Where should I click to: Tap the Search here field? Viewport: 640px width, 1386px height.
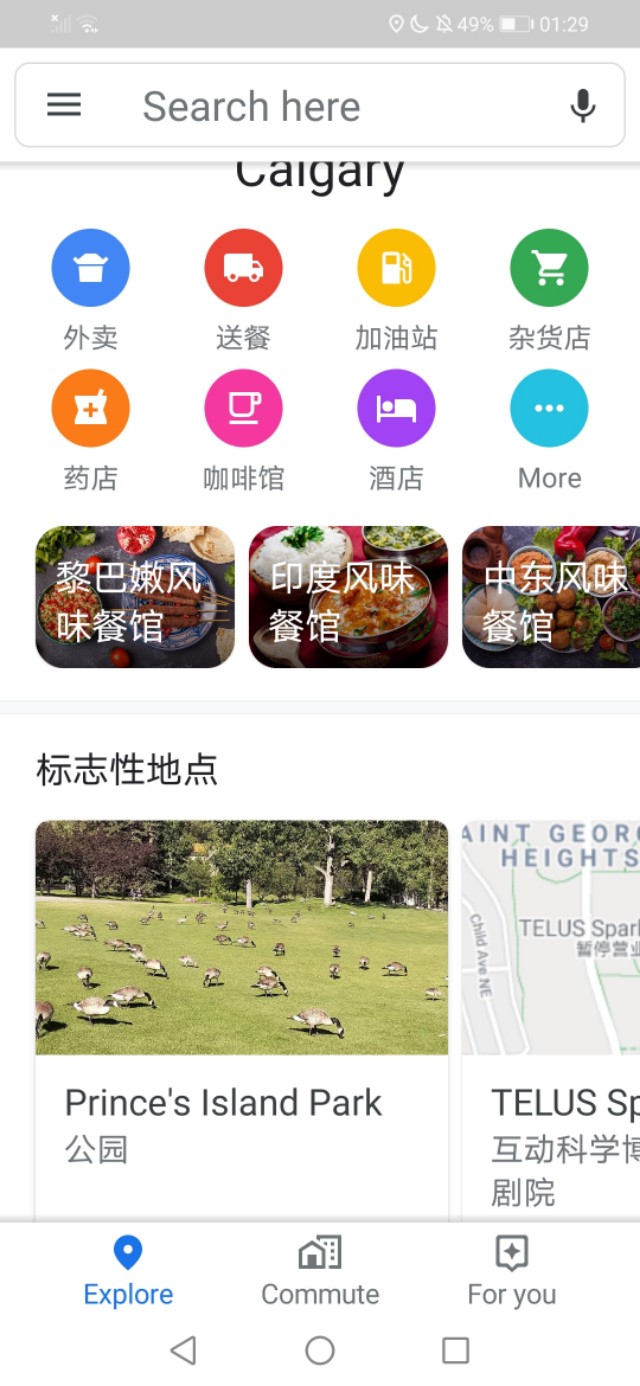pos(300,106)
